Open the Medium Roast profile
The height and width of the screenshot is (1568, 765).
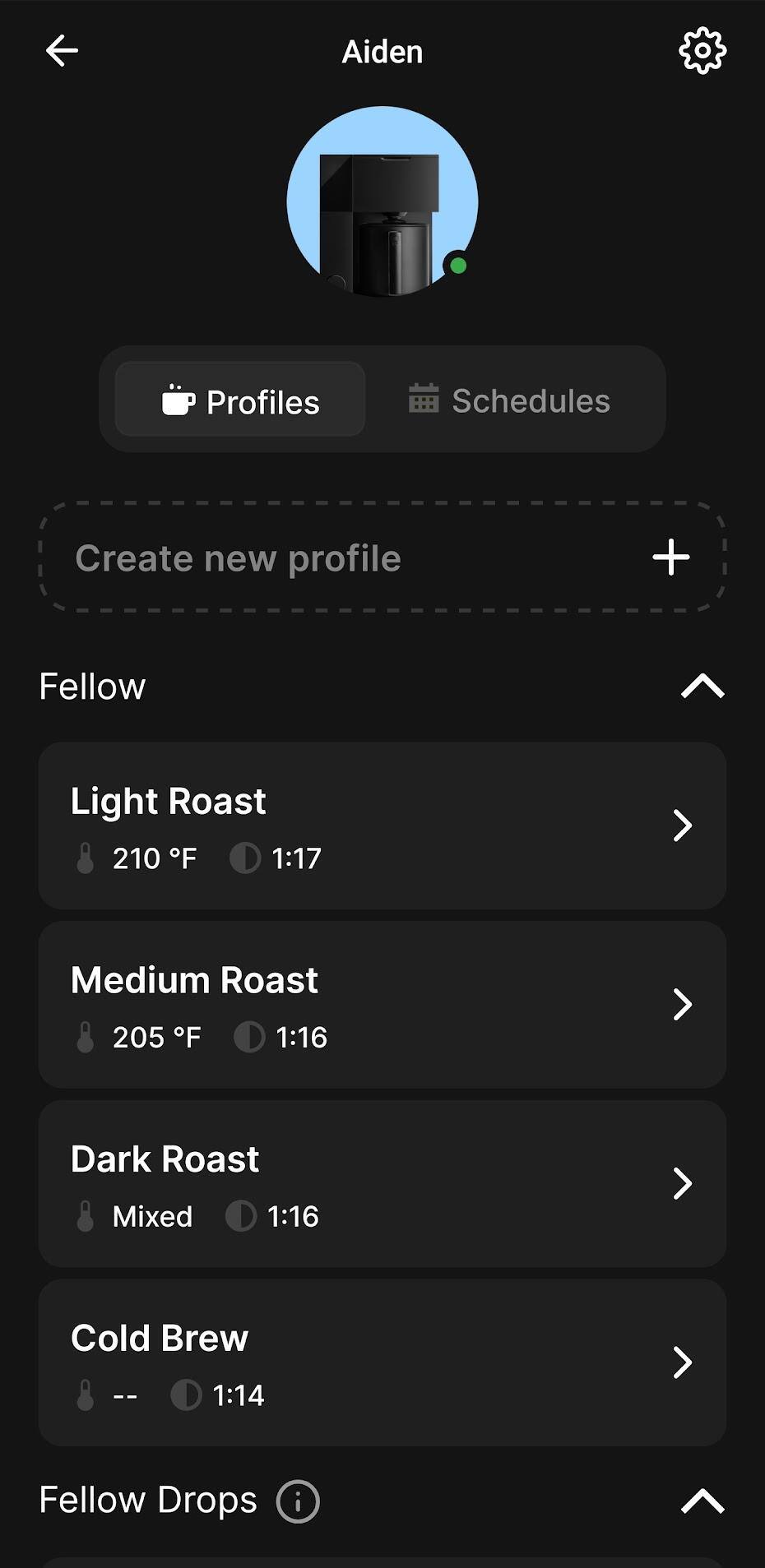click(382, 1005)
